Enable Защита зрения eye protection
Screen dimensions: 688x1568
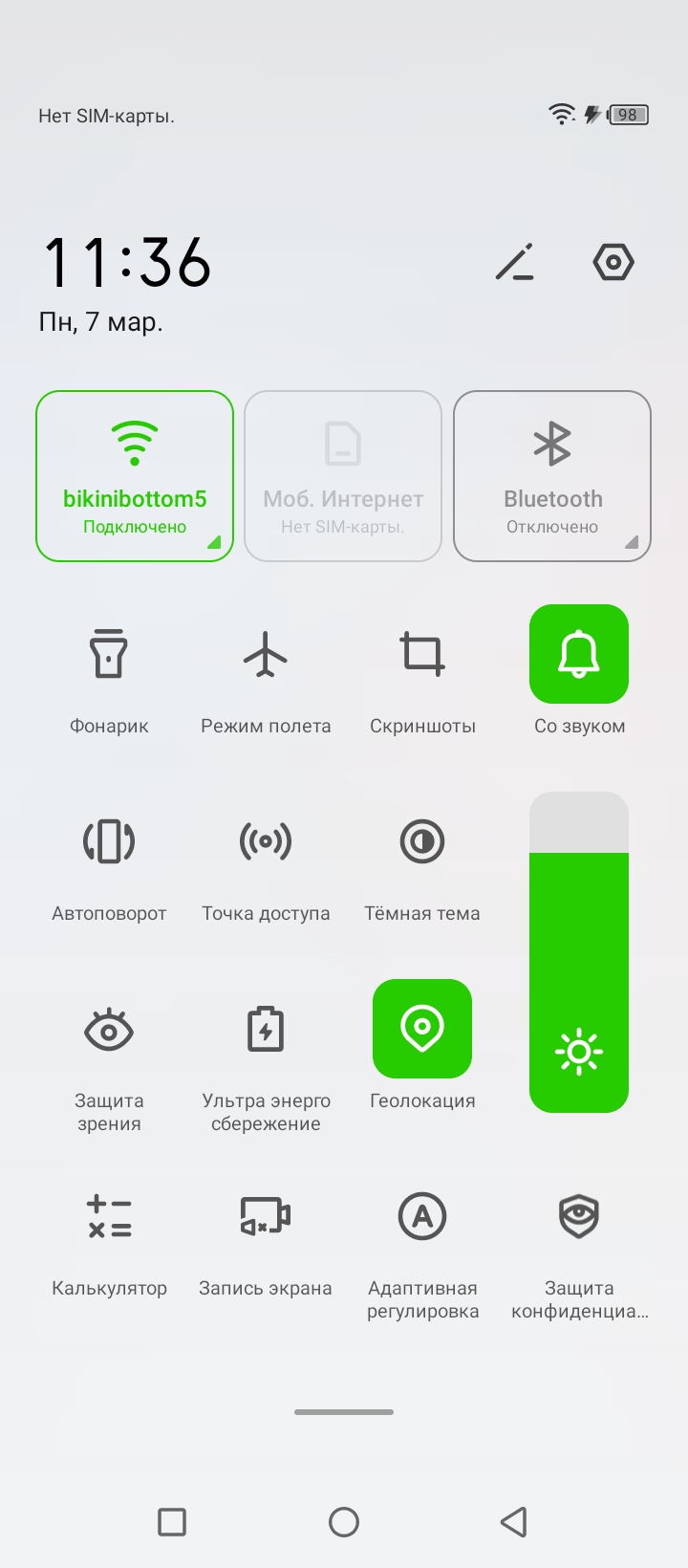pyautogui.click(x=109, y=1030)
